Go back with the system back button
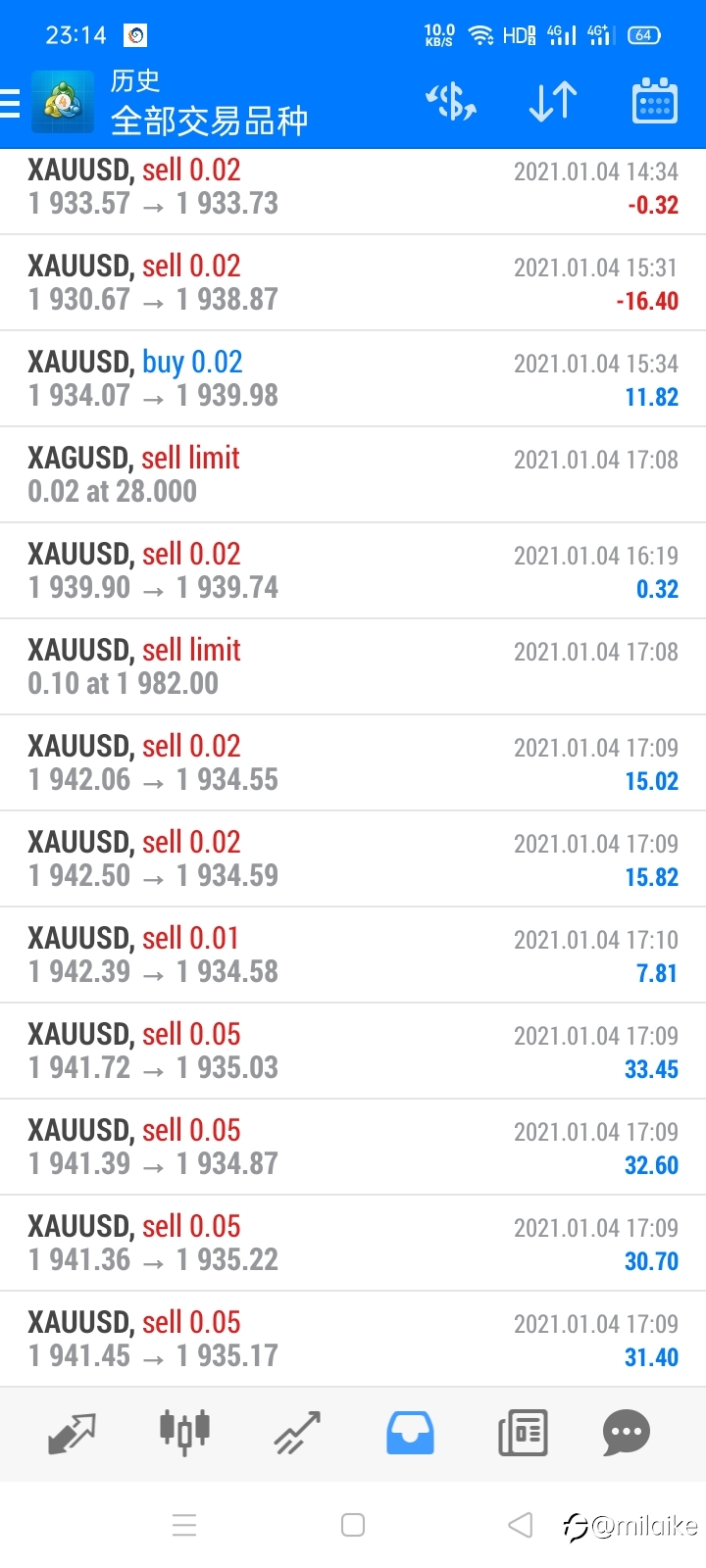 (521, 1525)
